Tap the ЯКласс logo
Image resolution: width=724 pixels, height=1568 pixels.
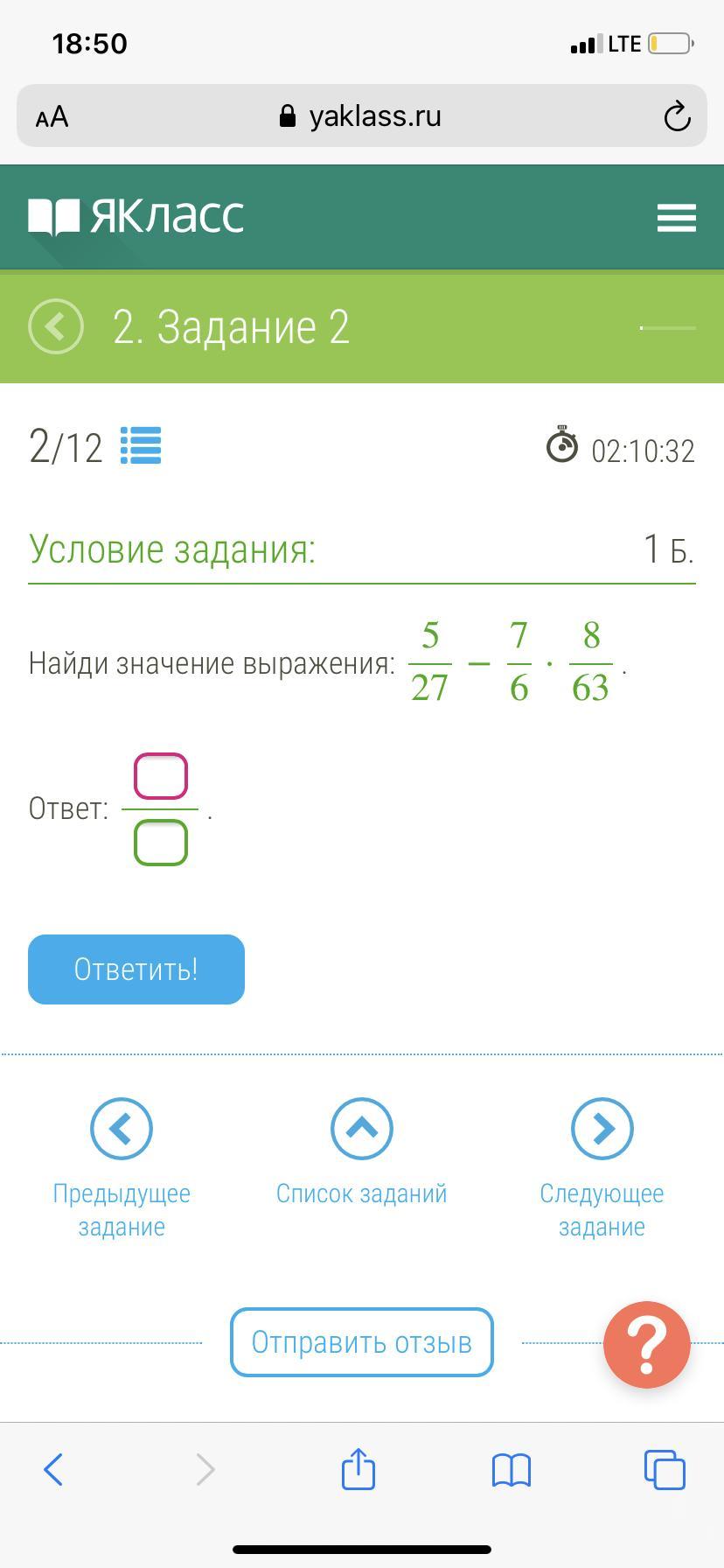tap(136, 216)
